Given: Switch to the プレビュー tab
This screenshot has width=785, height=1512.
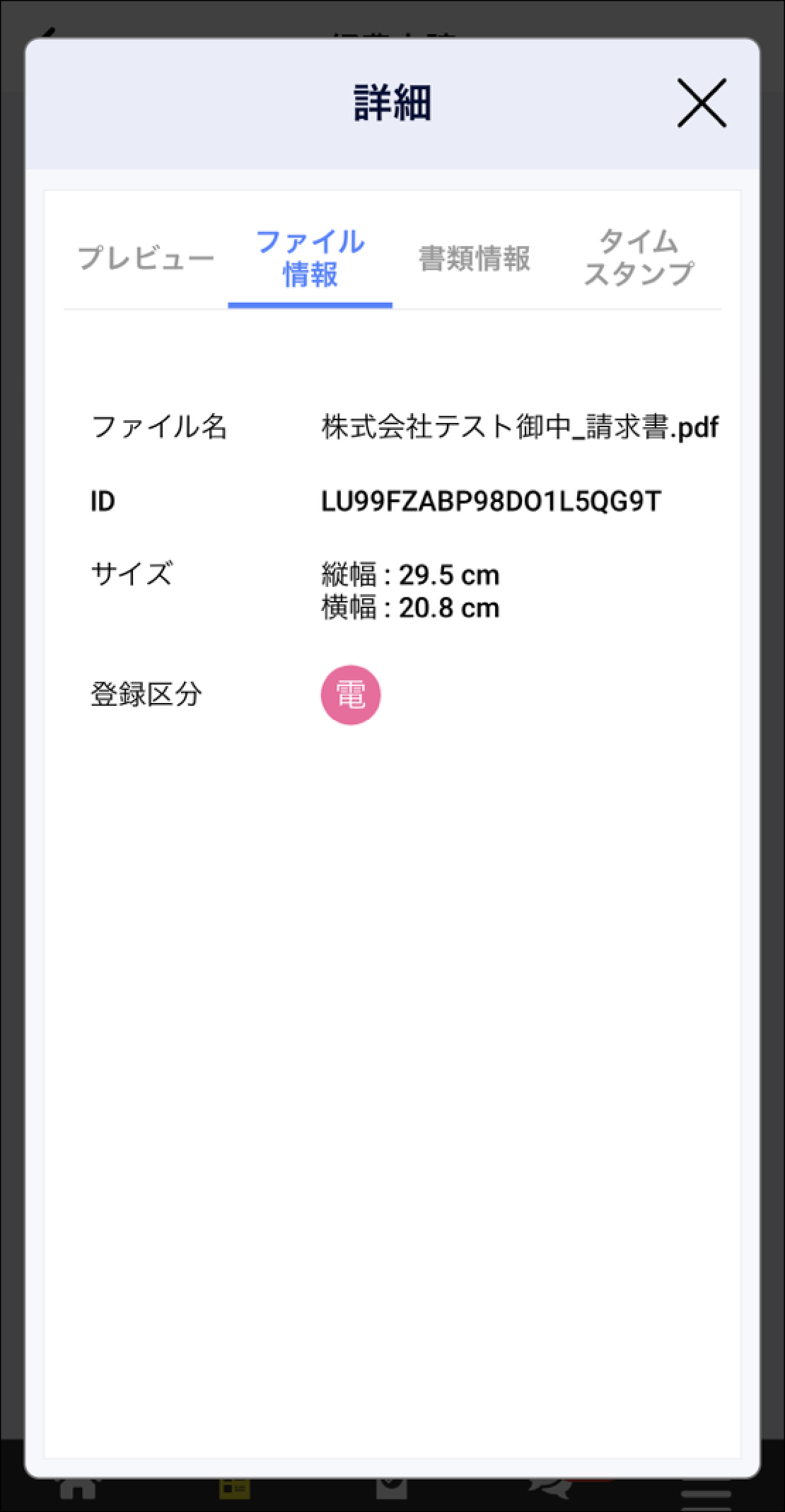Looking at the screenshot, I should point(146,258).
